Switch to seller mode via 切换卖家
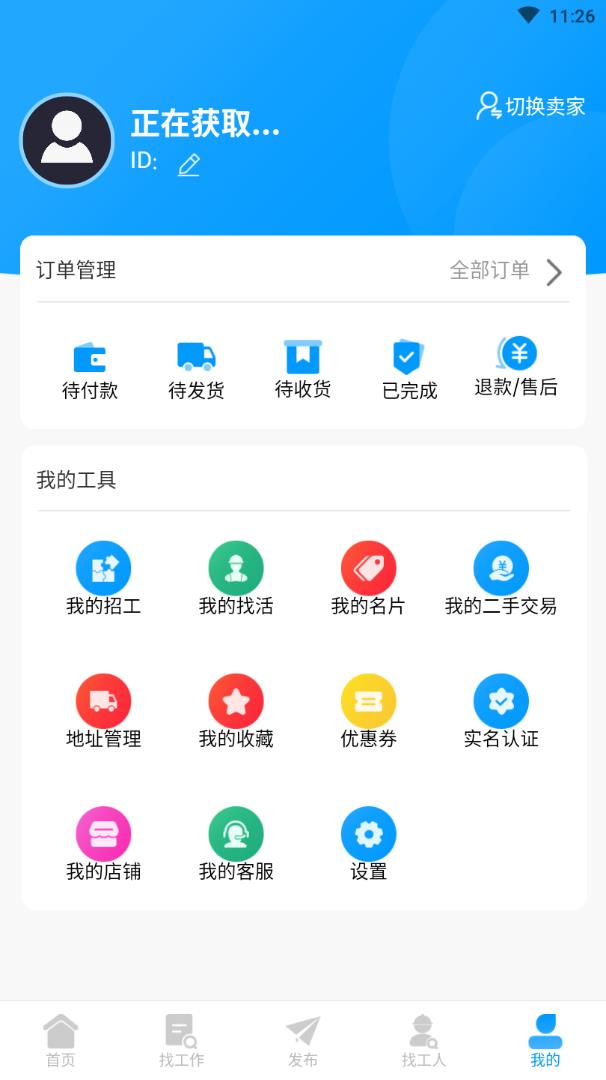 click(x=531, y=106)
